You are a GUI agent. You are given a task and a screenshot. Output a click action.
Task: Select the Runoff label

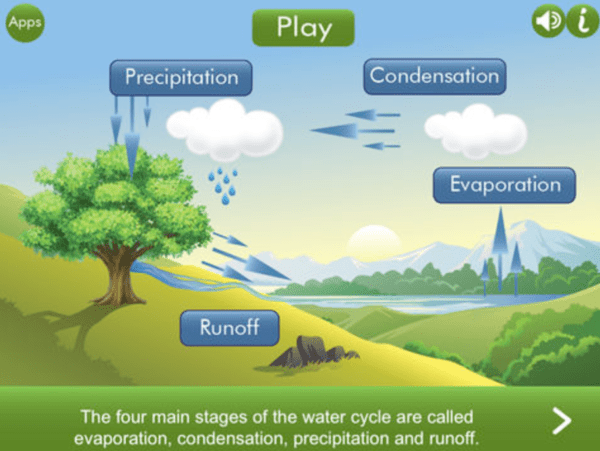tap(230, 327)
